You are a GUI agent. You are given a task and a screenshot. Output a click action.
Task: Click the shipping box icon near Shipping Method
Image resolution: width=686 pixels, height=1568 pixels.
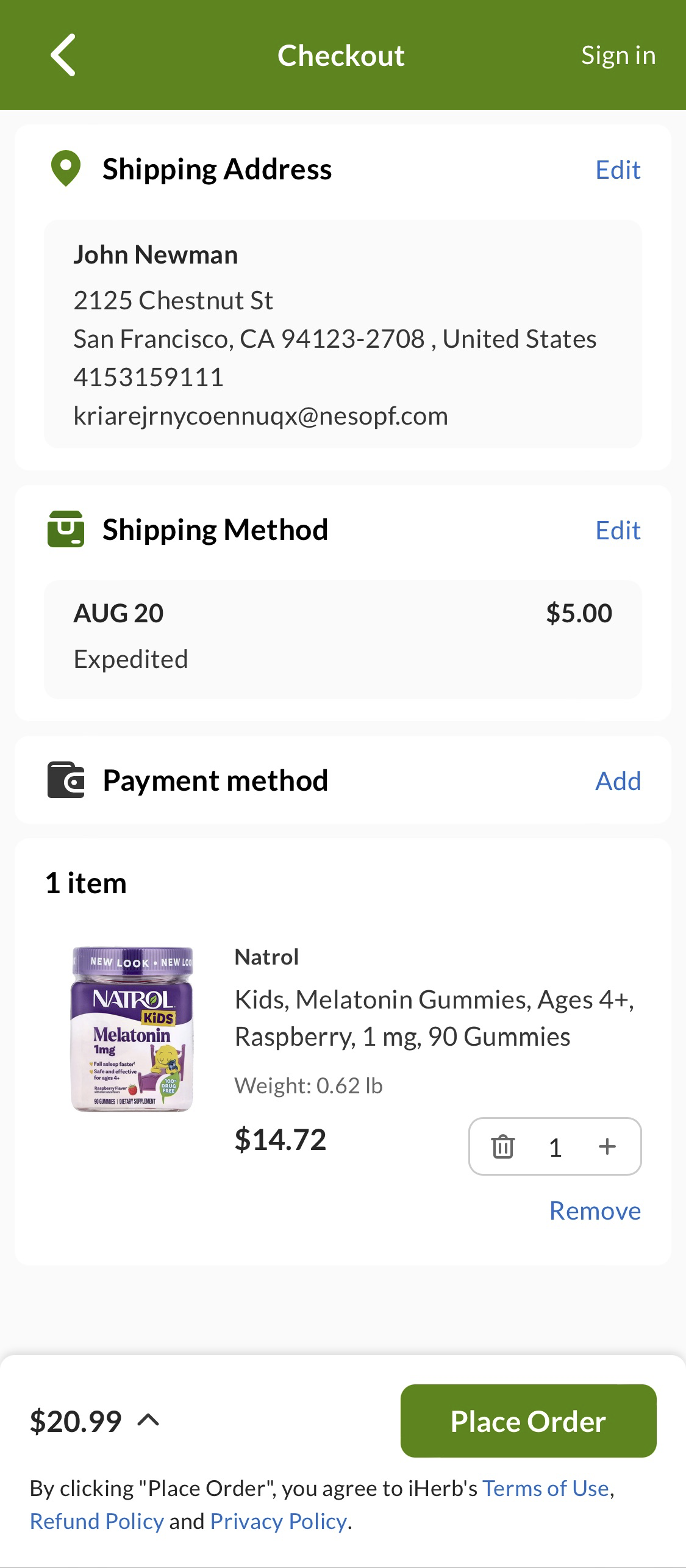pyautogui.click(x=65, y=530)
